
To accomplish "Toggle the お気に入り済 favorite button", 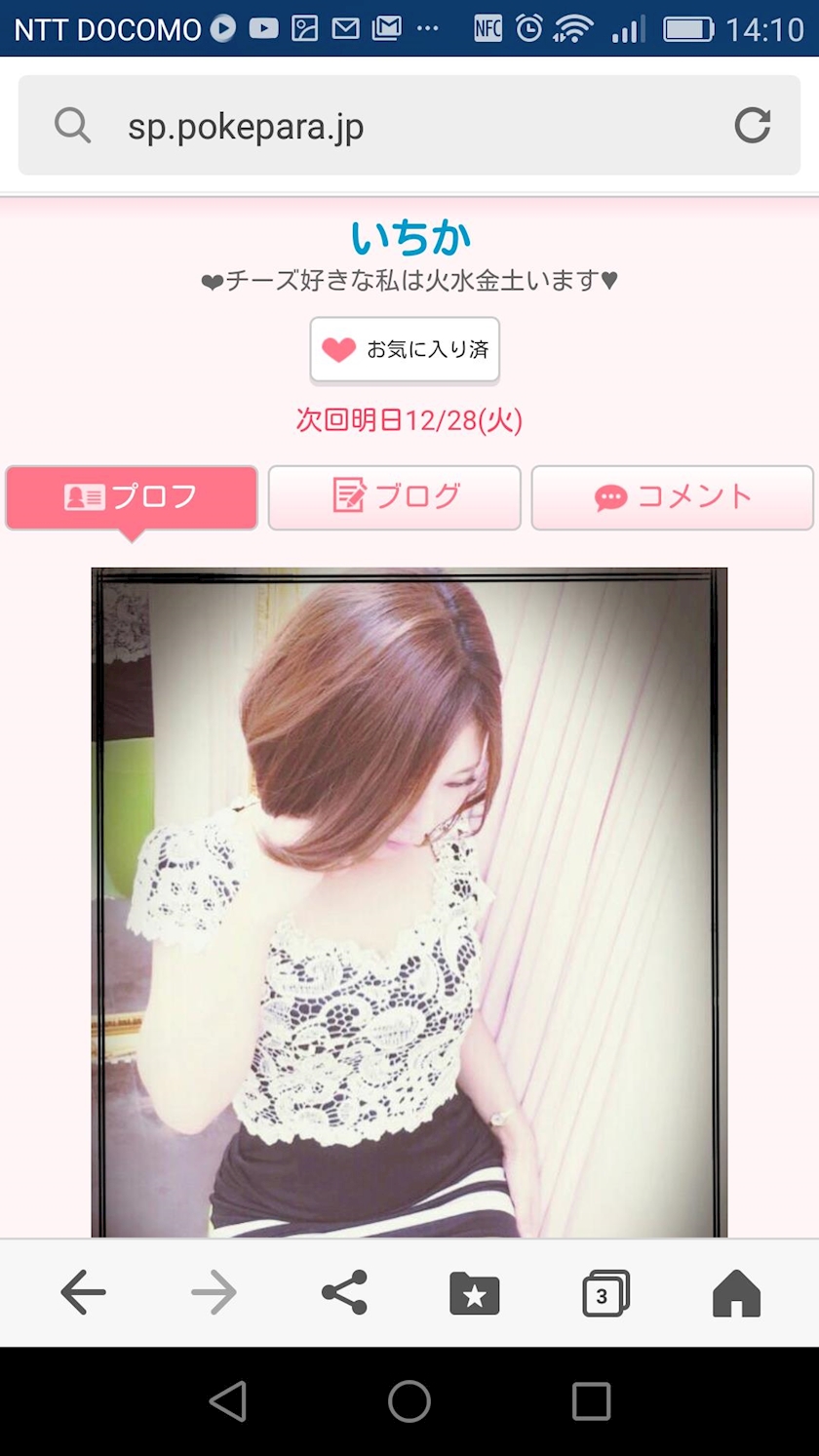I will (405, 349).
